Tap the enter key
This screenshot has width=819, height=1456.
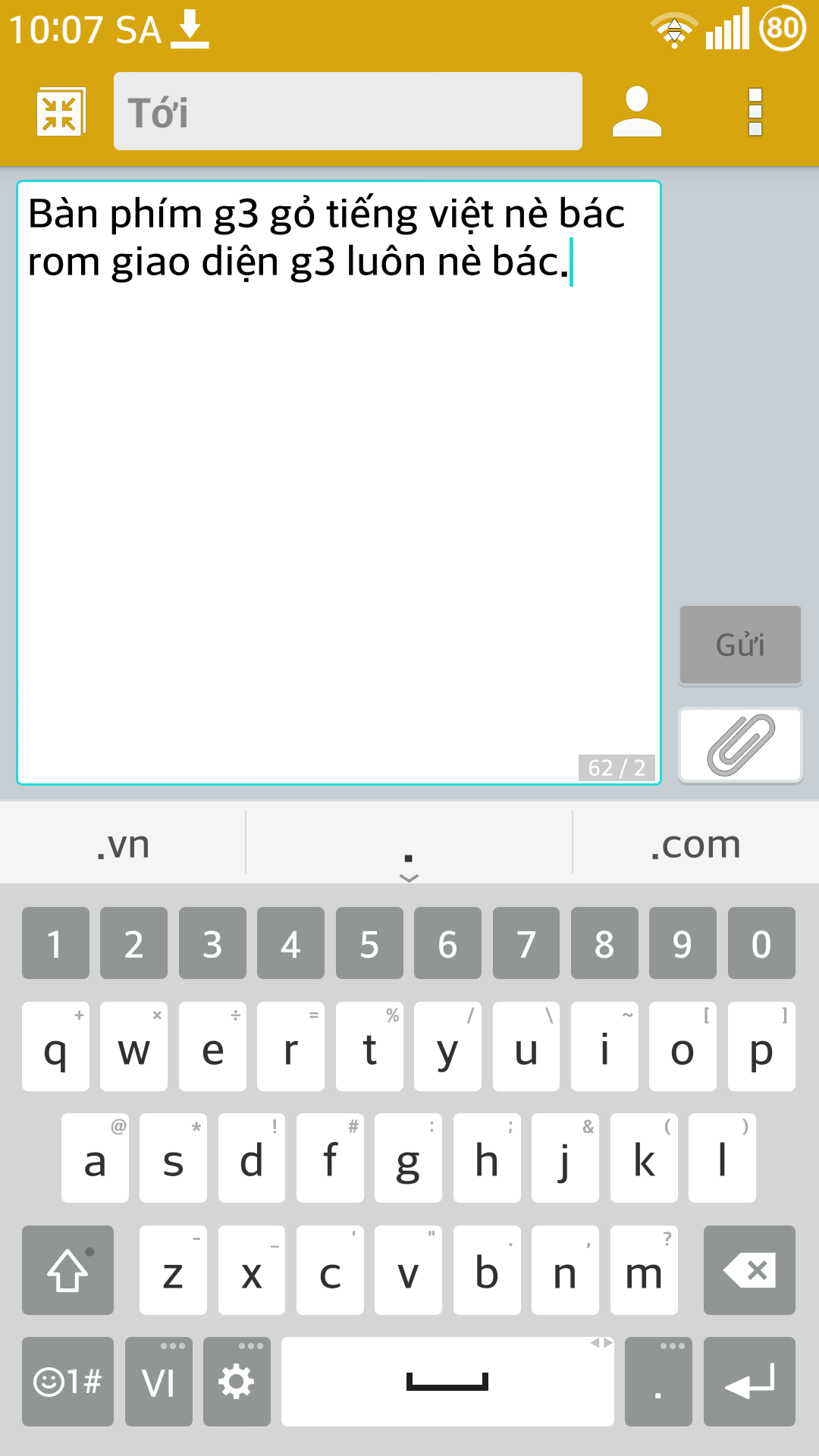coord(749,1382)
